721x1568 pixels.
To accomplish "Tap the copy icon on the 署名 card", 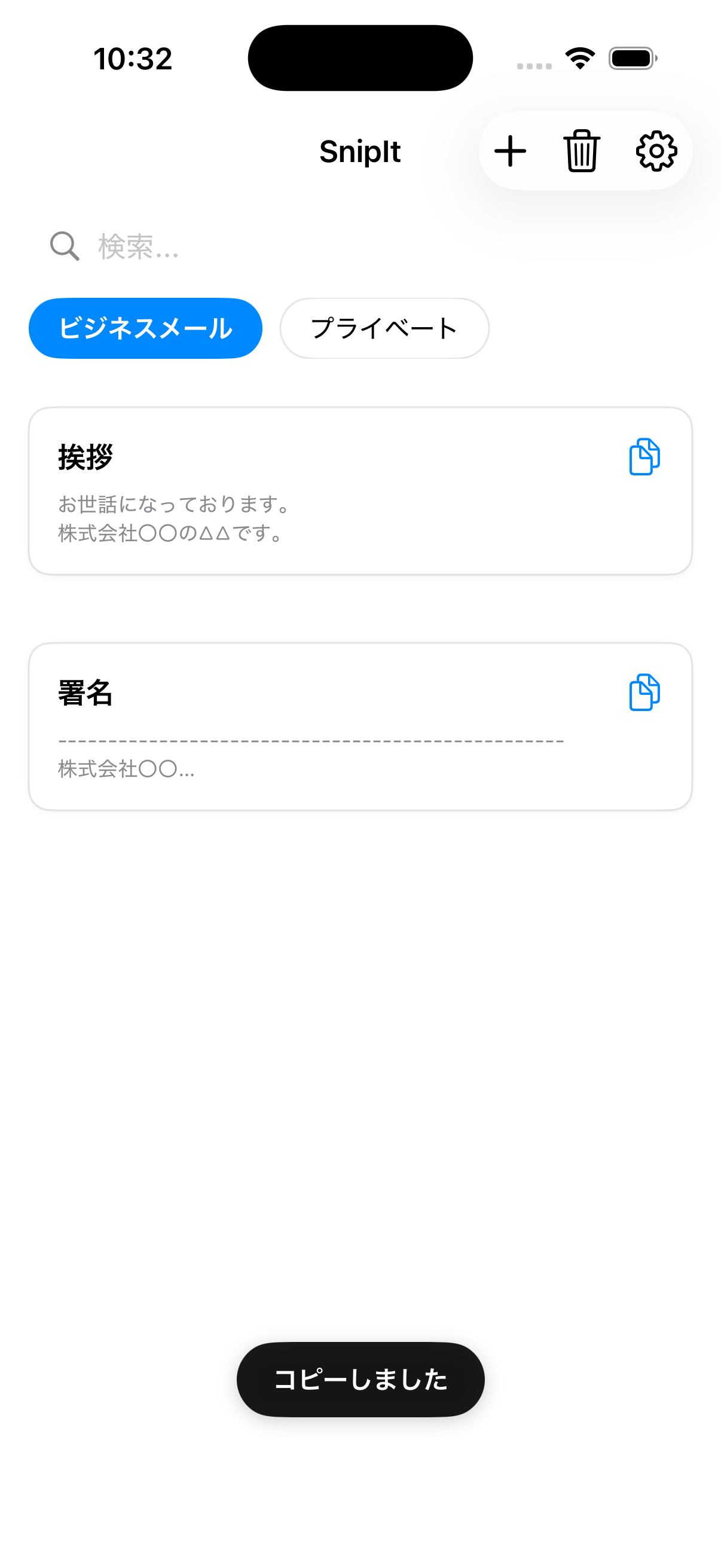I will [x=645, y=693].
